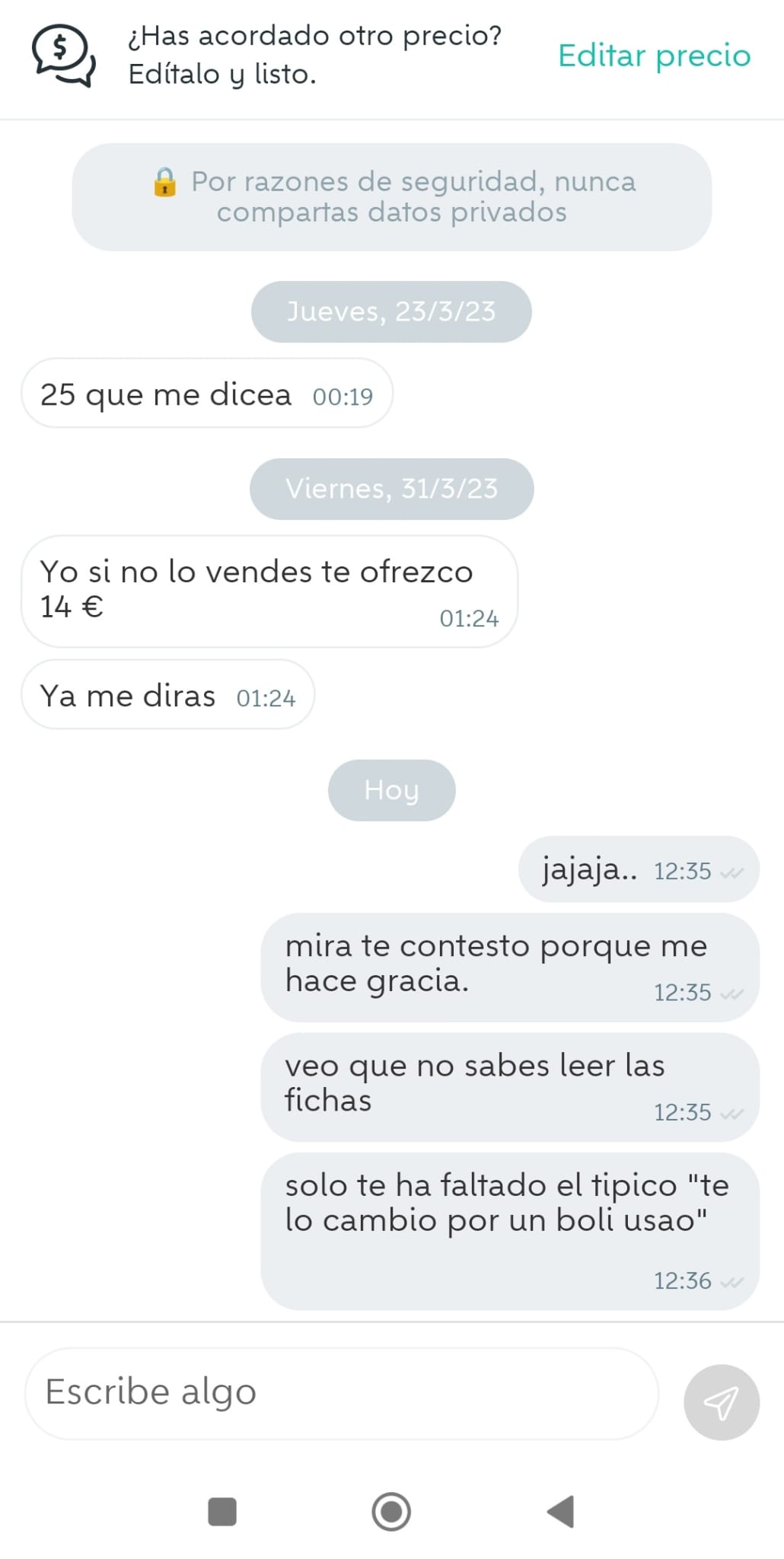Focus the Escribe algo message field

341,1392
